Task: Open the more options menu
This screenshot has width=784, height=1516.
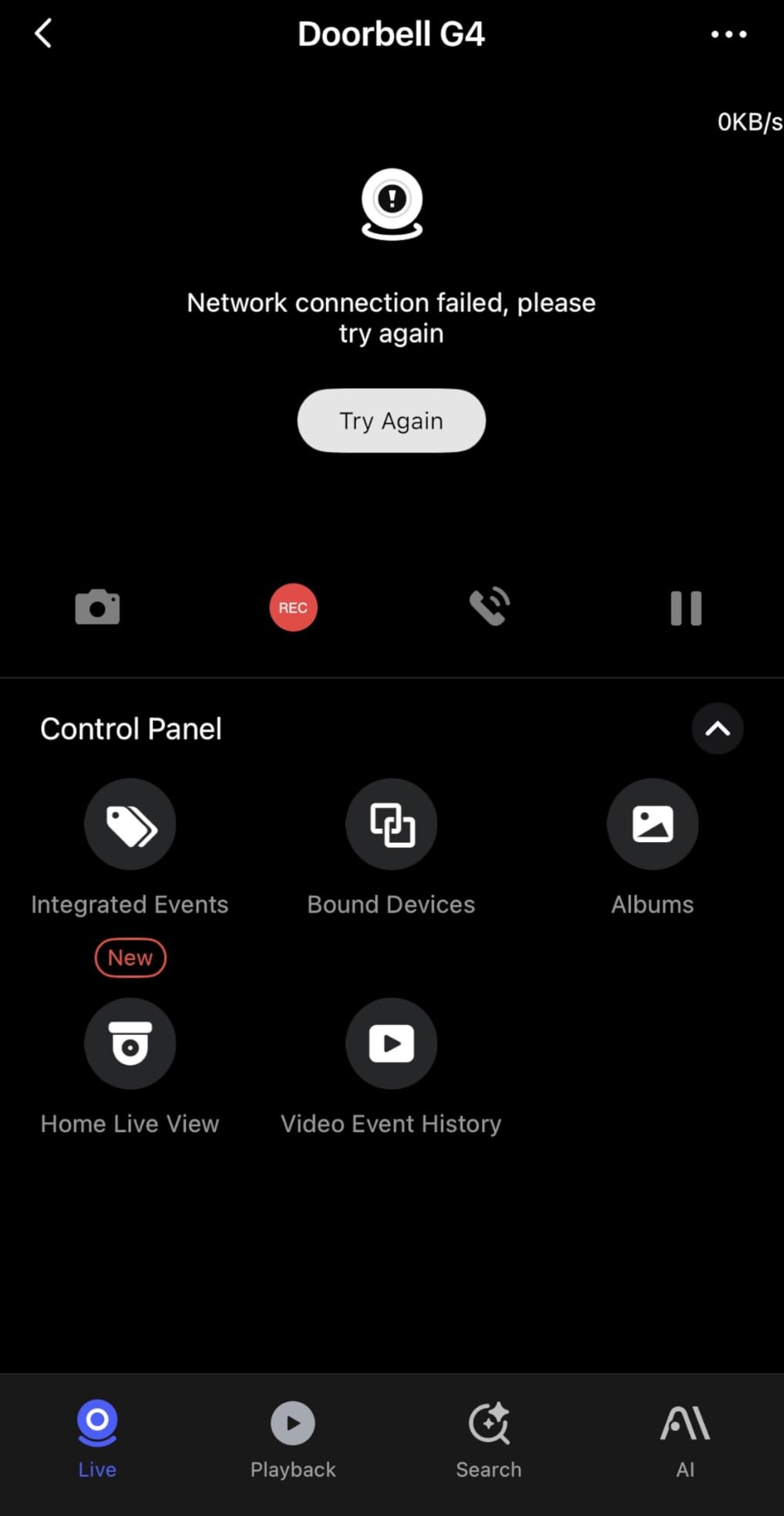Action: click(x=728, y=33)
